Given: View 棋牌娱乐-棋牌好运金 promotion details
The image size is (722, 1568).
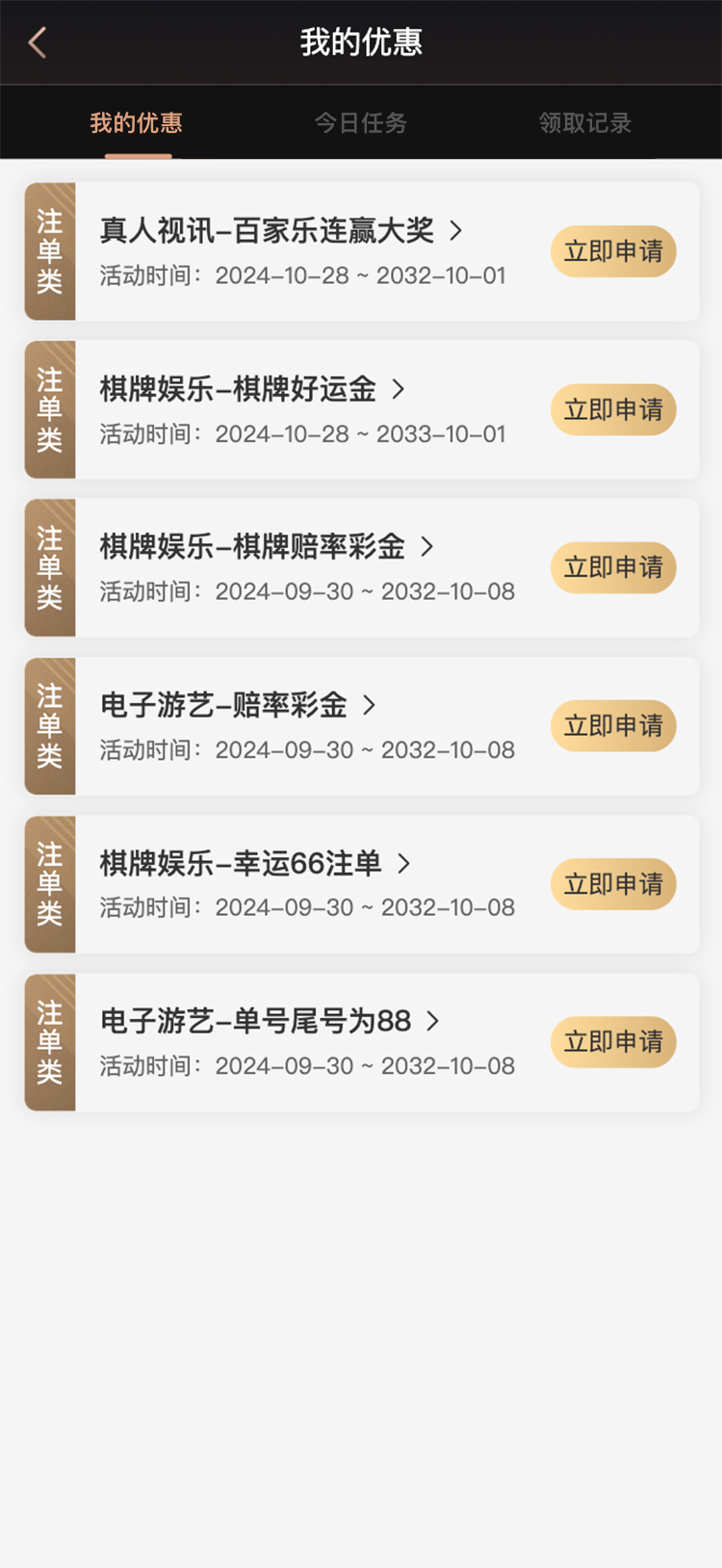Looking at the screenshot, I should tap(252, 389).
